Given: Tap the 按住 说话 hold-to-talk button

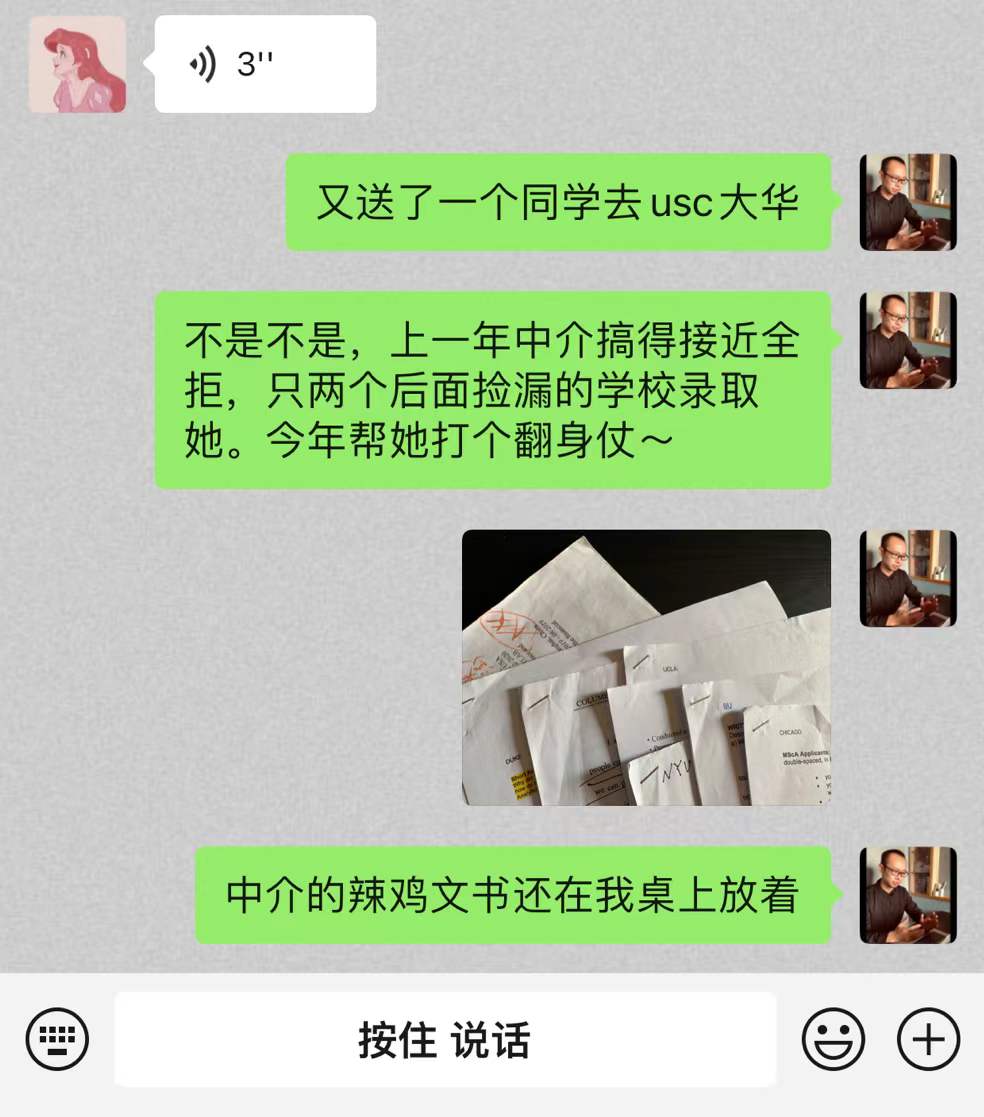Looking at the screenshot, I should (445, 1039).
